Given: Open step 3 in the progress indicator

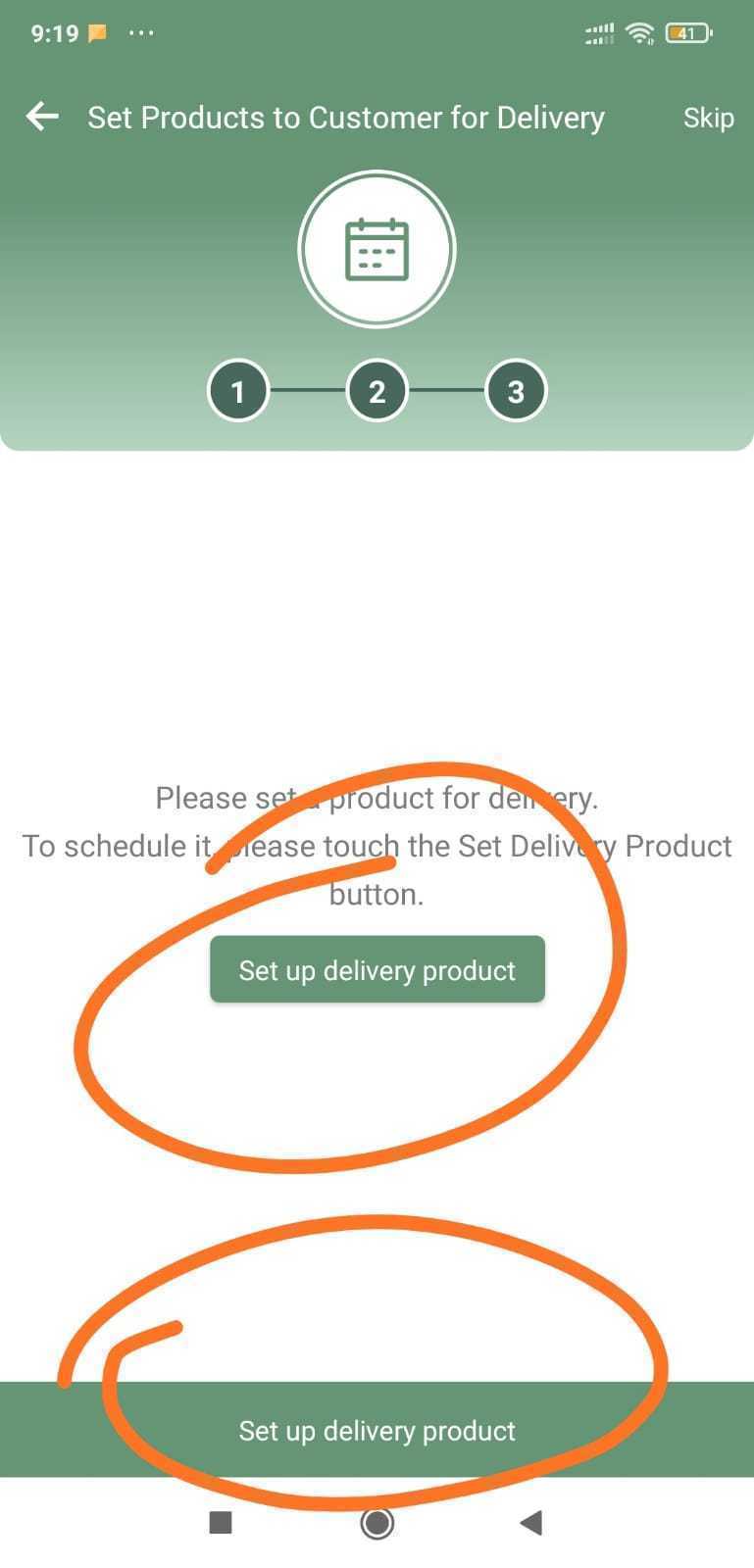Looking at the screenshot, I should click(x=516, y=391).
